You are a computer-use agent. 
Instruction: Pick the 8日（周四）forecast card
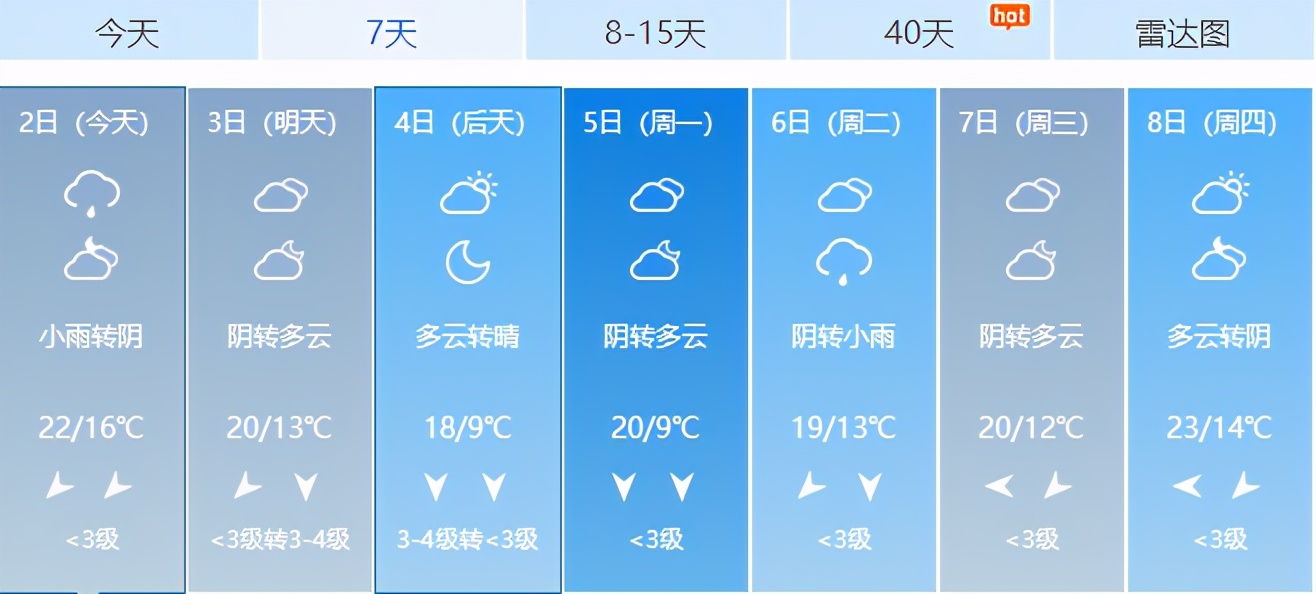coord(1219,340)
